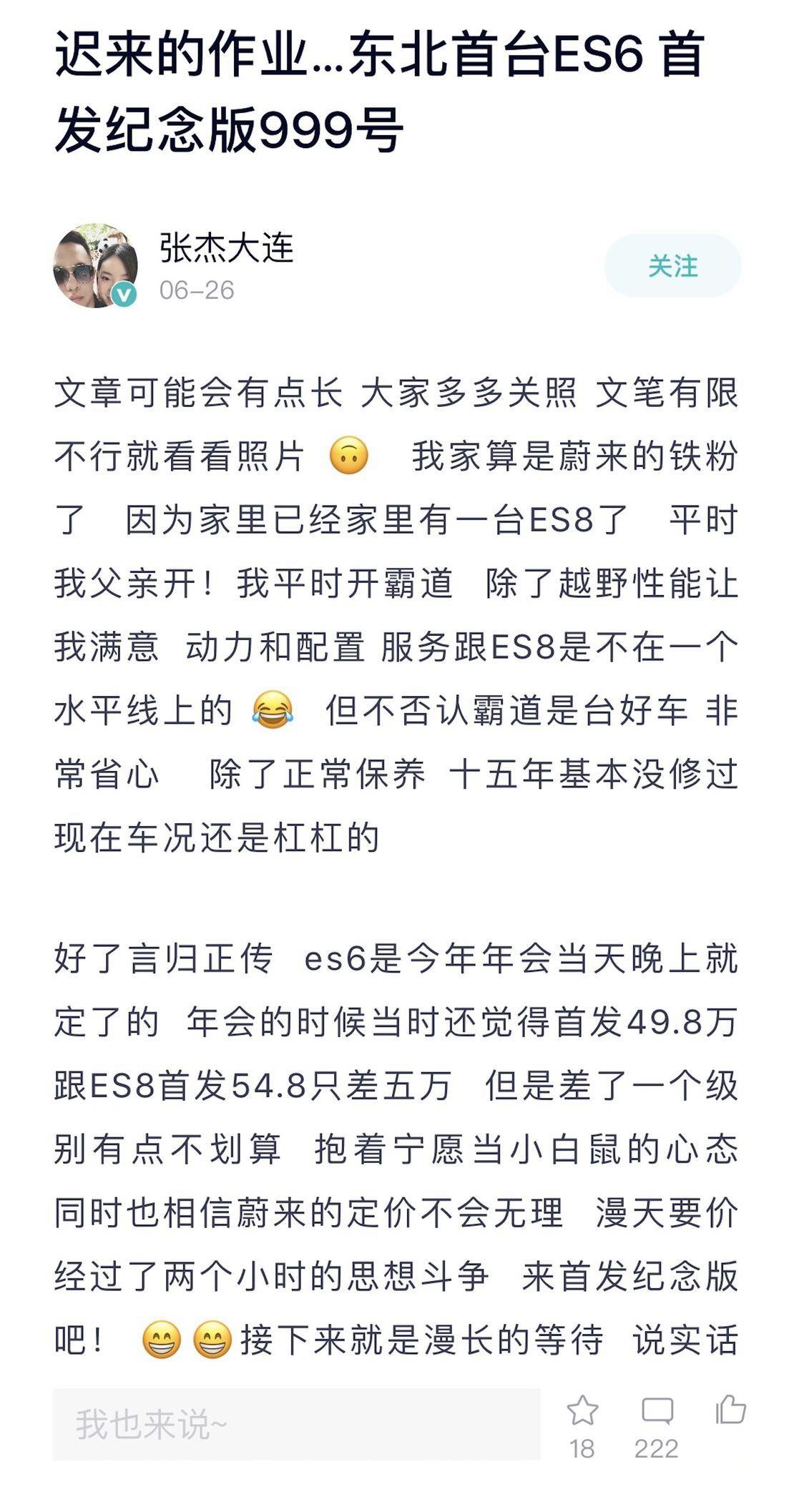This screenshot has width=794, height=1512.
Task: Follow author 张杰大连 via 关注 button
Action: pos(672,266)
